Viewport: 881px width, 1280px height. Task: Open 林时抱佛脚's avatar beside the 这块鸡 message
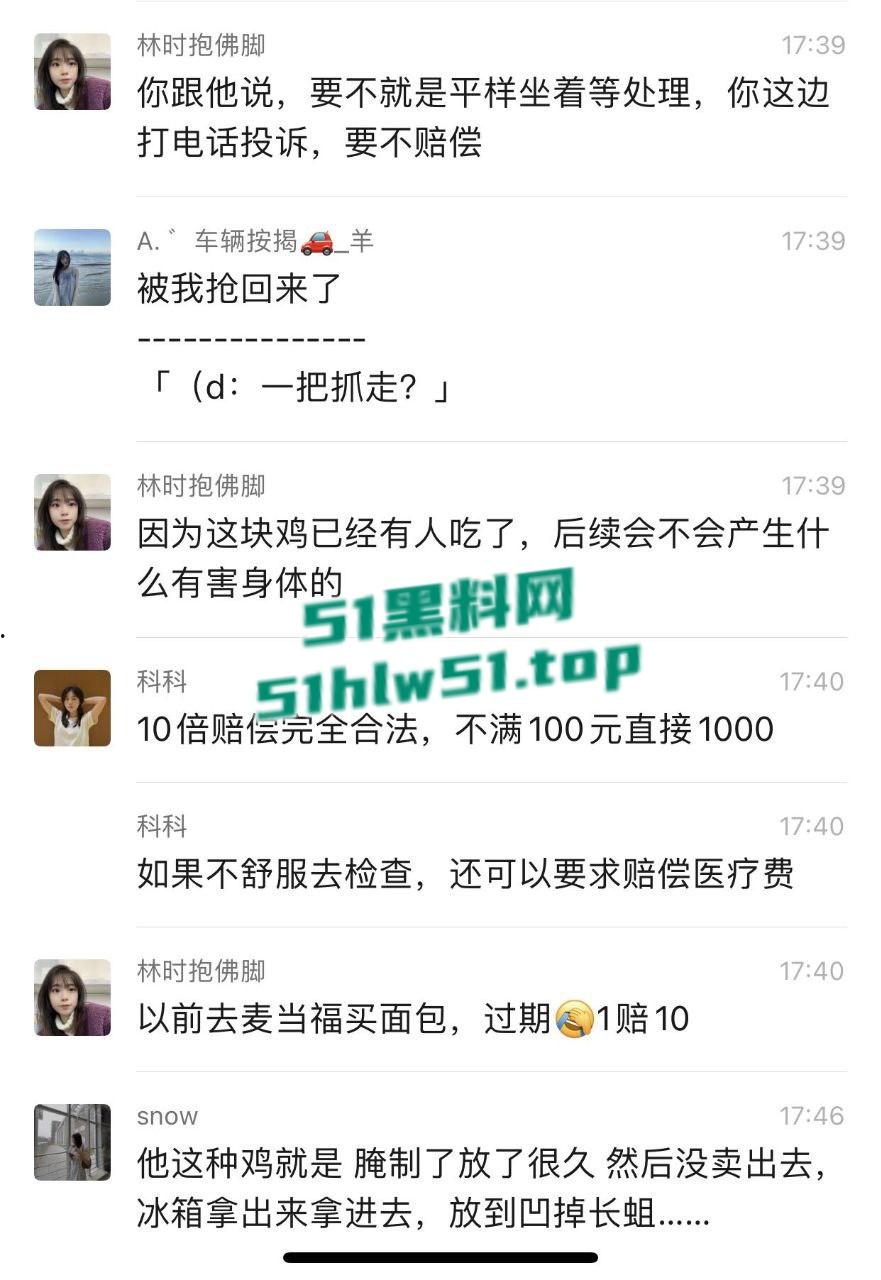click(x=71, y=511)
